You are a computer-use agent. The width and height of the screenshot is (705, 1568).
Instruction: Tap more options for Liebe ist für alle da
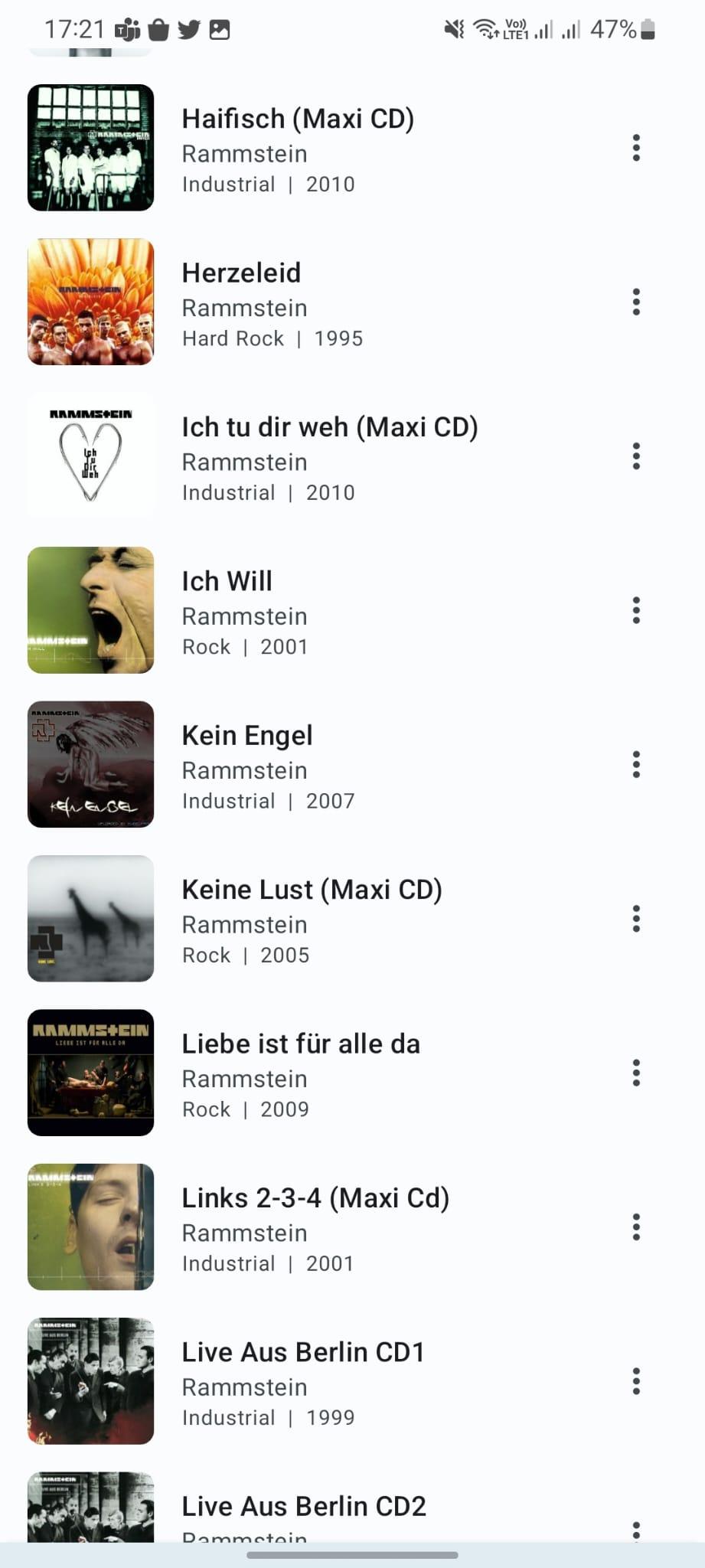[636, 1073]
